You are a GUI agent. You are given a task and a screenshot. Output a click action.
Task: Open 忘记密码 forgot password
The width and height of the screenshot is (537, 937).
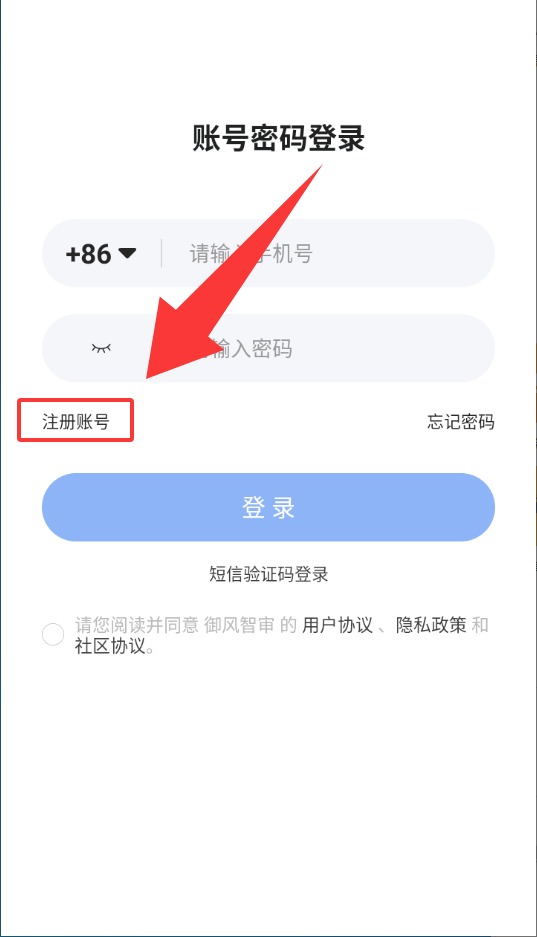461,422
